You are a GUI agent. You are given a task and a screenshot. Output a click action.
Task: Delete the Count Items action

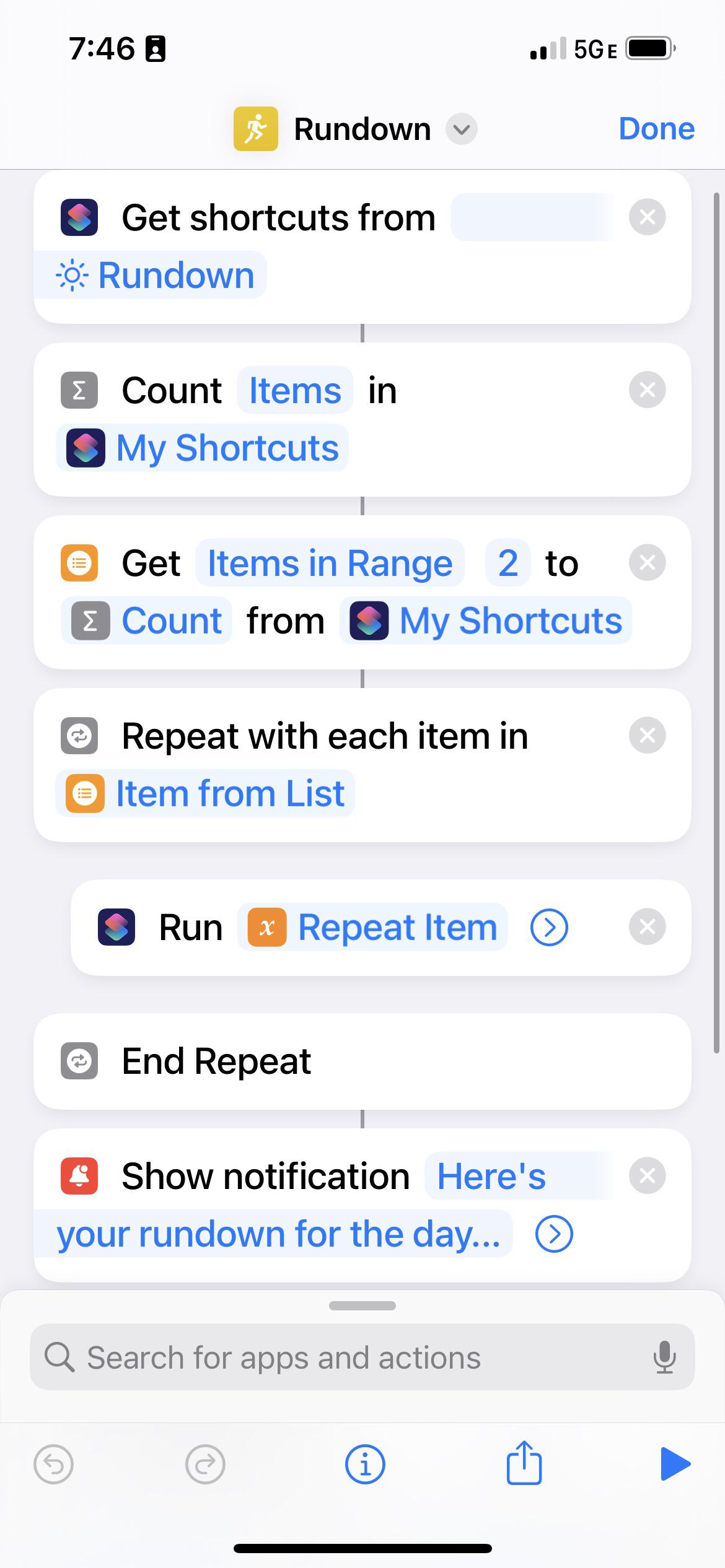click(x=647, y=390)
